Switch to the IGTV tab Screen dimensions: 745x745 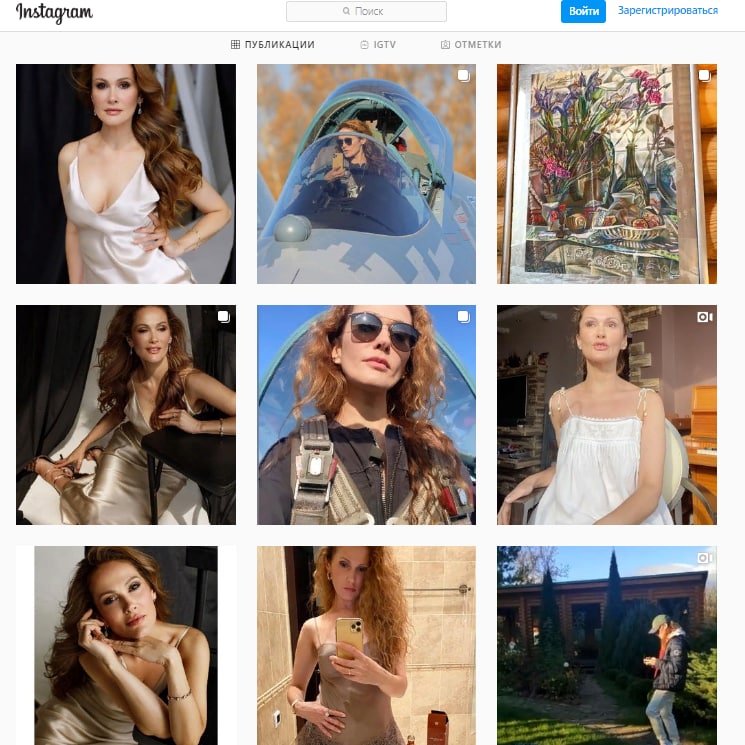(x=379, y=45)
